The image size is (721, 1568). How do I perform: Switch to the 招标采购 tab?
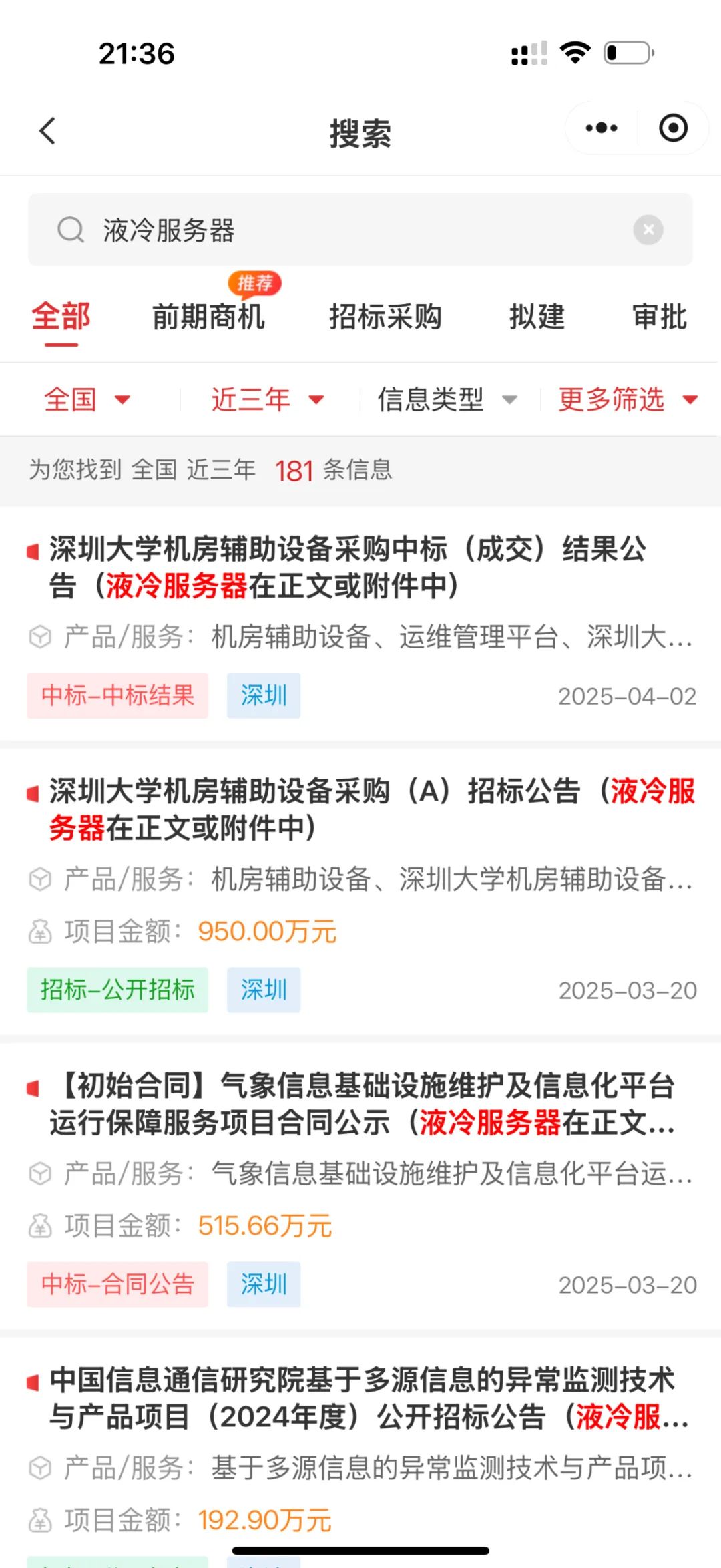[x=385, y=317]
